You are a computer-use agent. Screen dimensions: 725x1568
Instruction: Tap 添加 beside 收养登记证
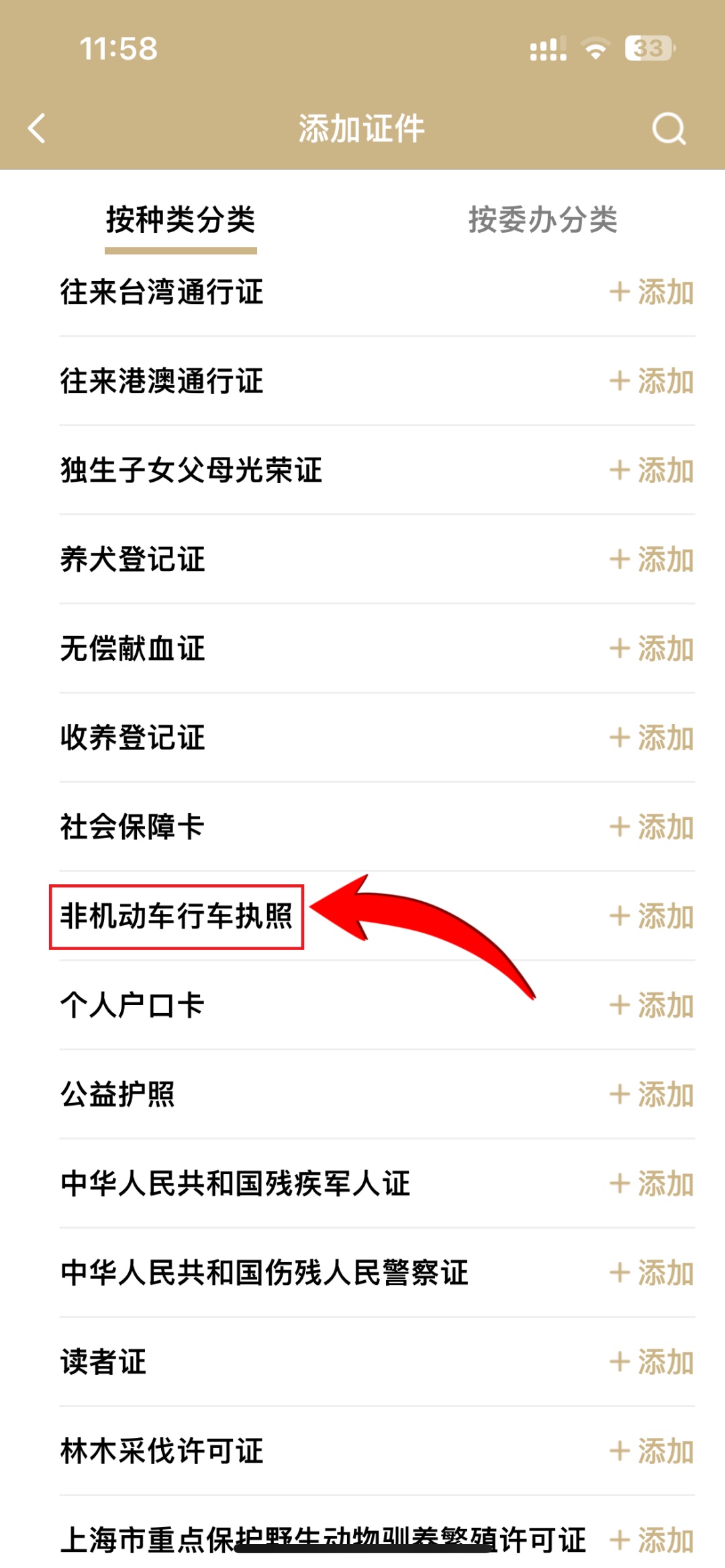click(x=651, y=739)
